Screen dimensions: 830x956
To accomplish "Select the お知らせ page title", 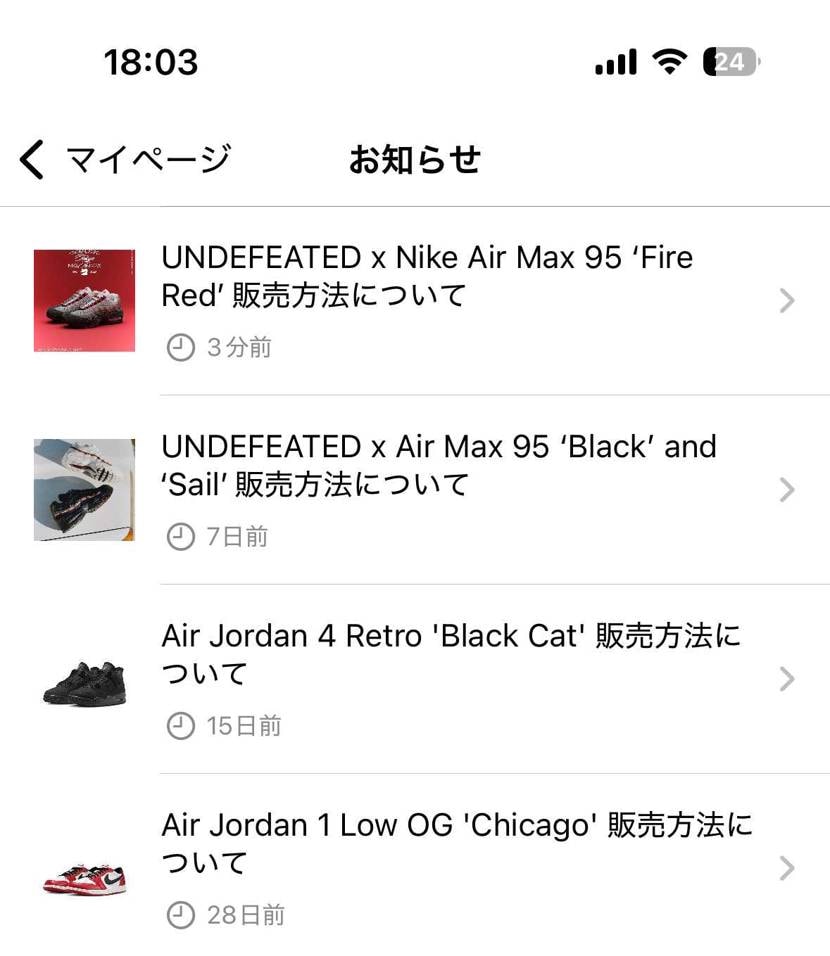I will pyautogui.click(x=414, y=158).
